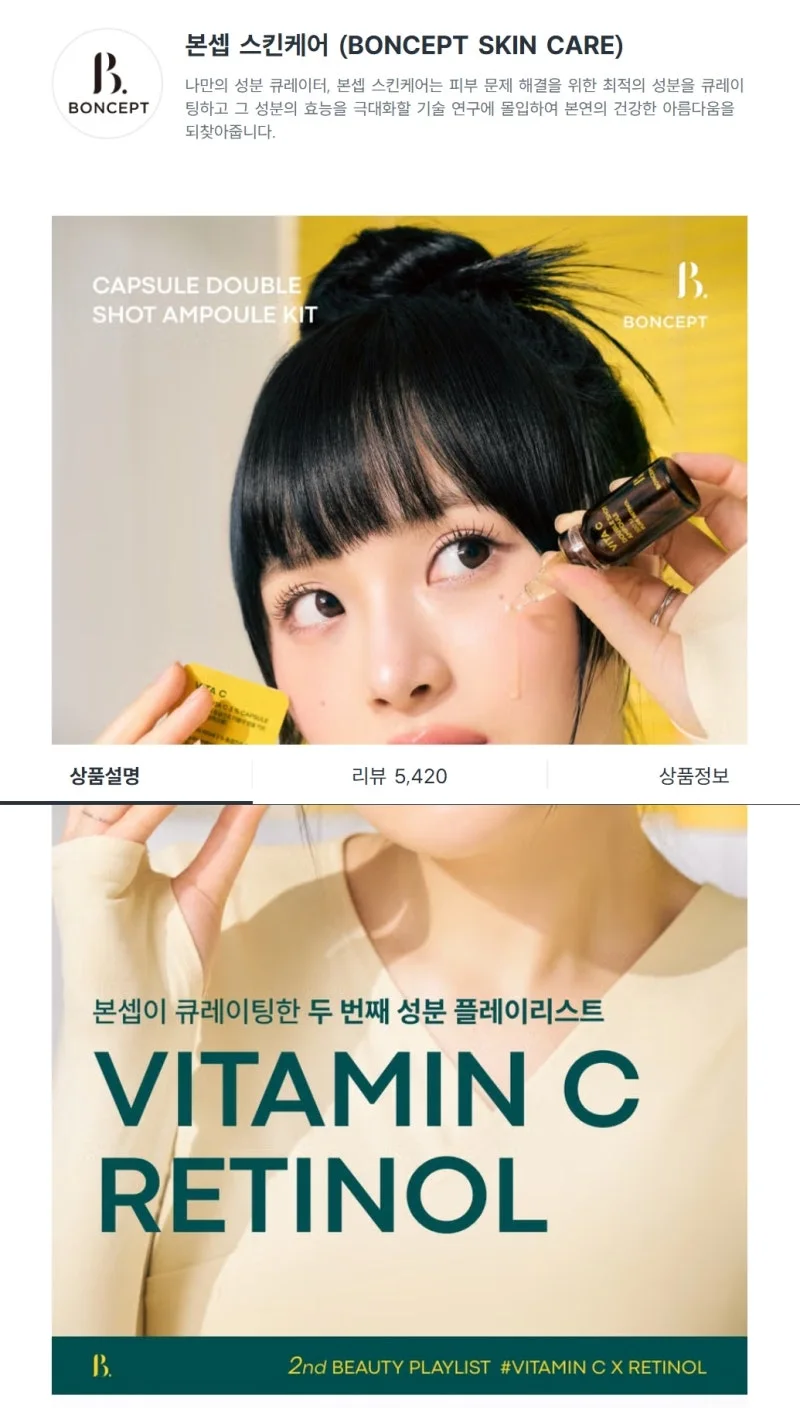This screenshot has height=1408, width=800.
Task: Click the tab divider between 리뷰 and 상품정보
Action: point(547,774)
